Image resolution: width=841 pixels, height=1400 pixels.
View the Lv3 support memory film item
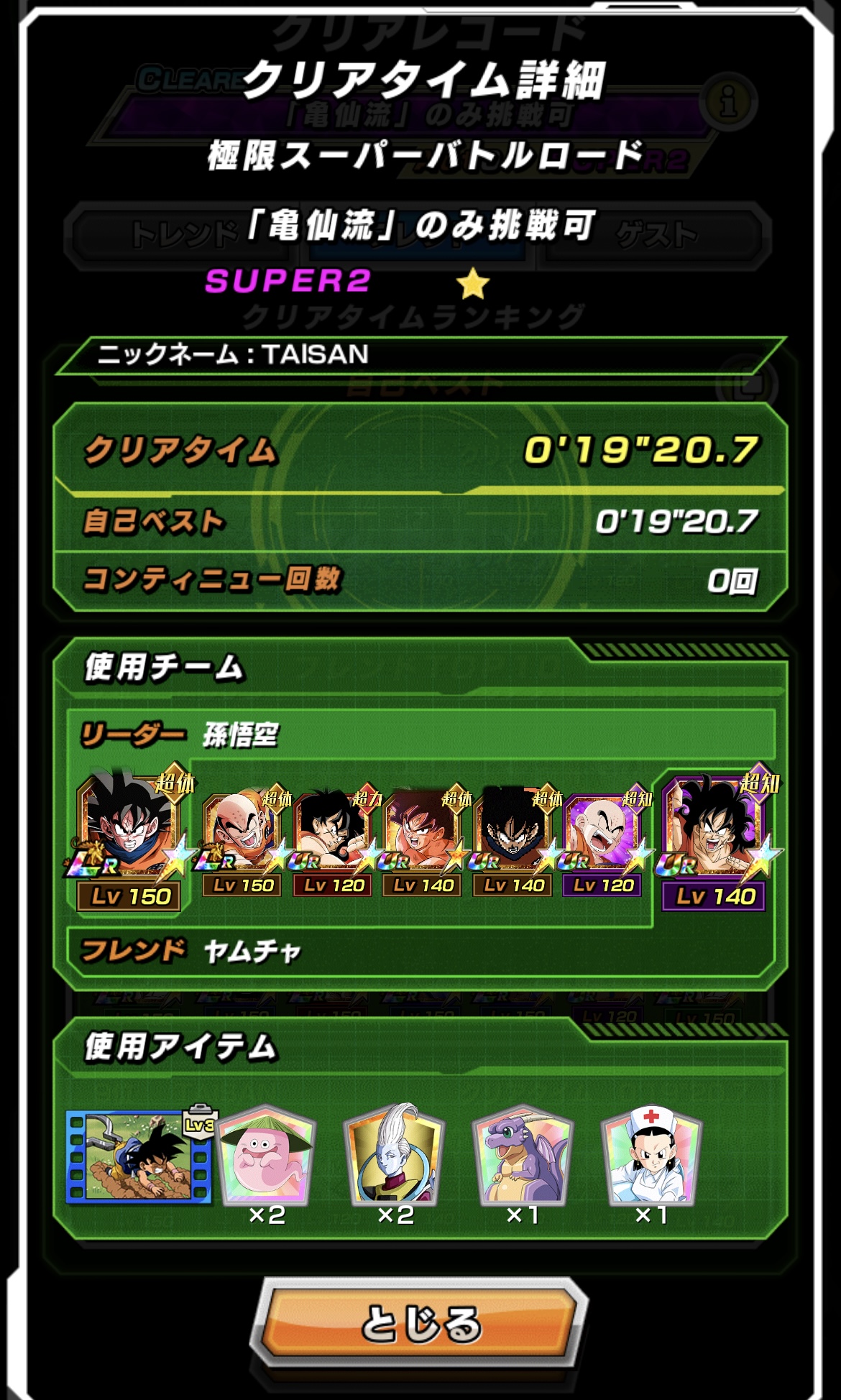[137, 1156]
